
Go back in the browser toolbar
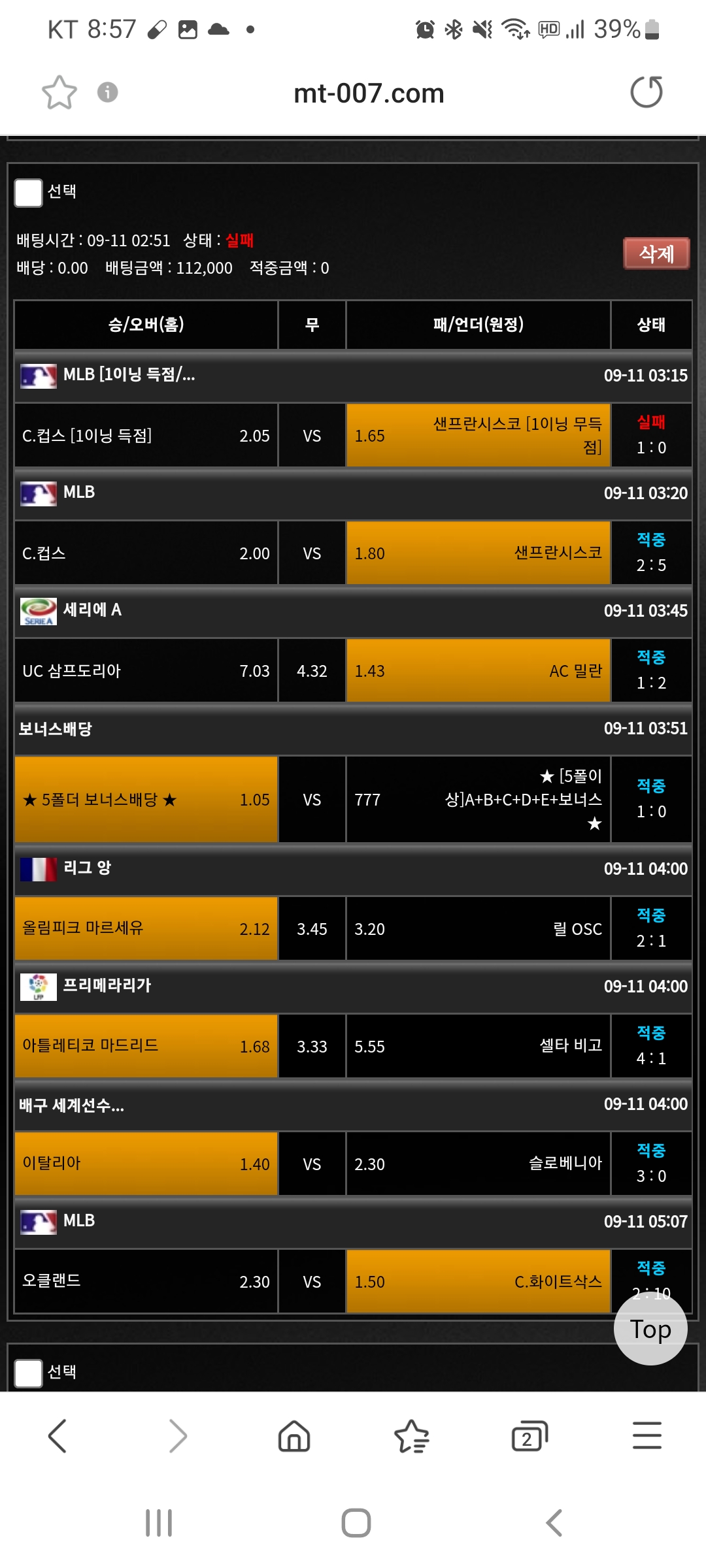pyautogui.click(x=58, y=1436)
